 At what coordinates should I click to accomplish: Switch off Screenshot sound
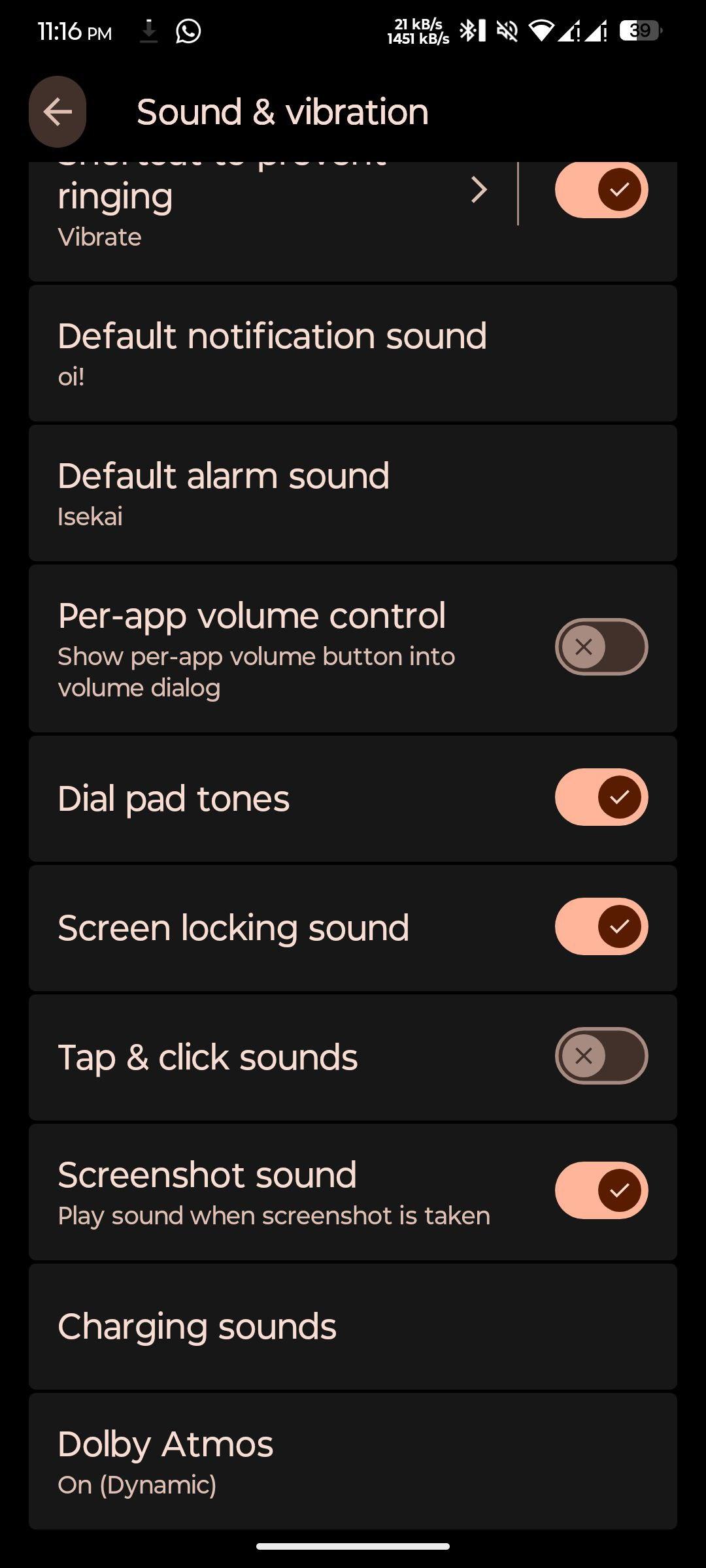601,1190
